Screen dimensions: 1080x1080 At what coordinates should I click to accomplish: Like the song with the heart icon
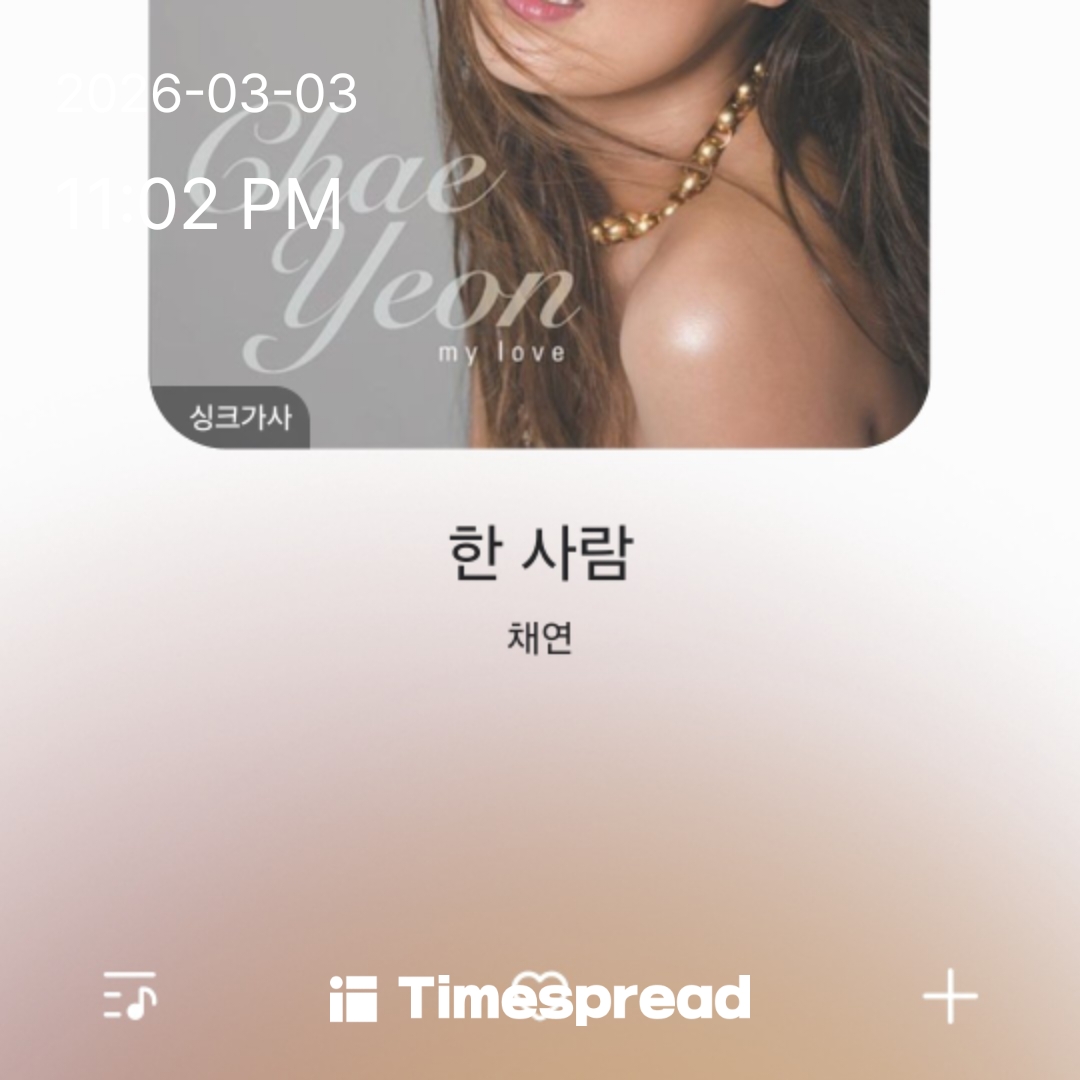click(540, 996)
